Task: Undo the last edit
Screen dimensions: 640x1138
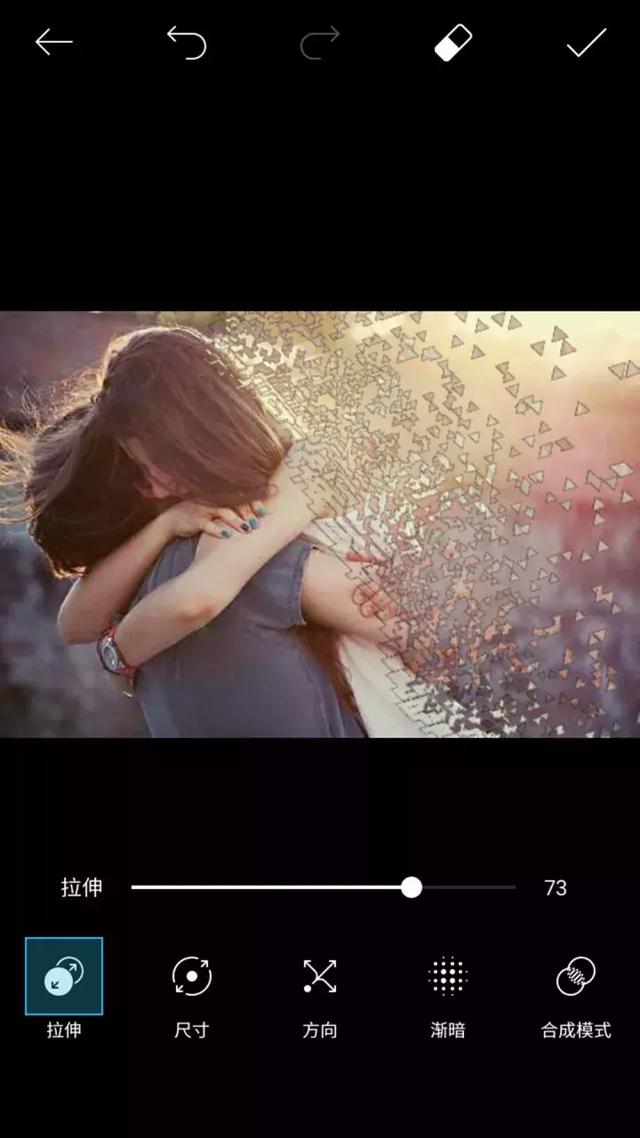Action: pyautogui.click(x=187, y=42)
